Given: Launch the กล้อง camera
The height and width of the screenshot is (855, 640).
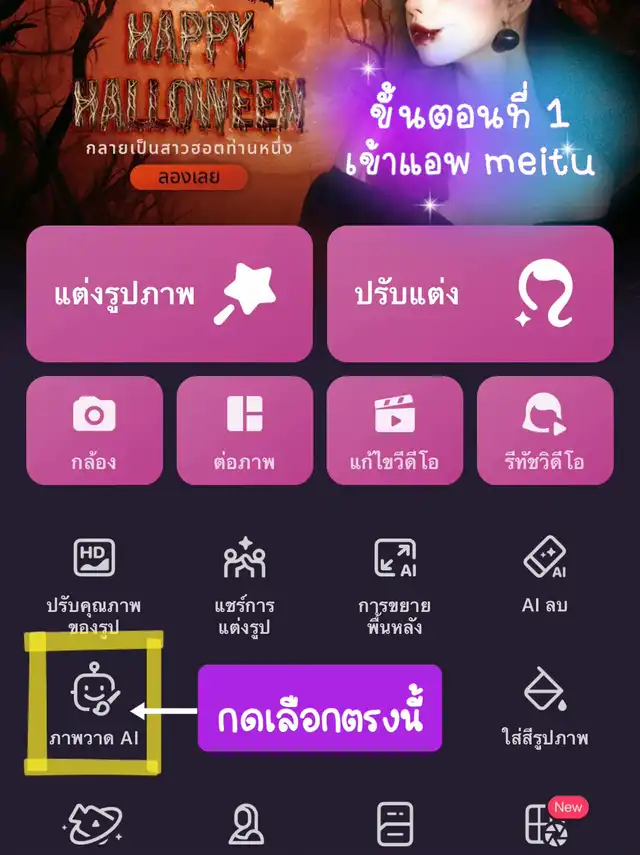Looking at the screenshot, I should (x=94, y=430).
